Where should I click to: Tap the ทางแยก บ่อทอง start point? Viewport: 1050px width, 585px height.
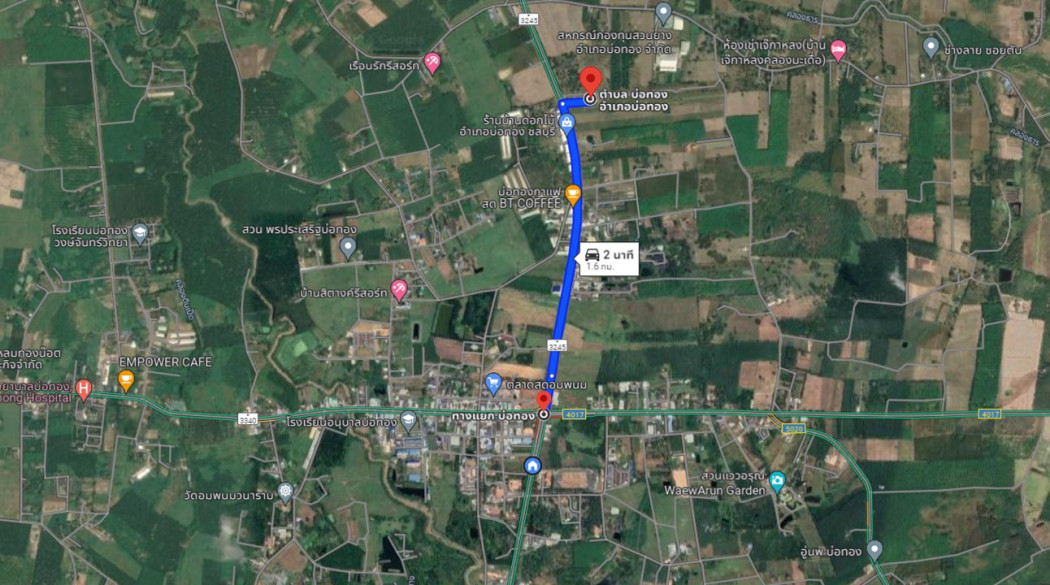click(x=543, y=413)
